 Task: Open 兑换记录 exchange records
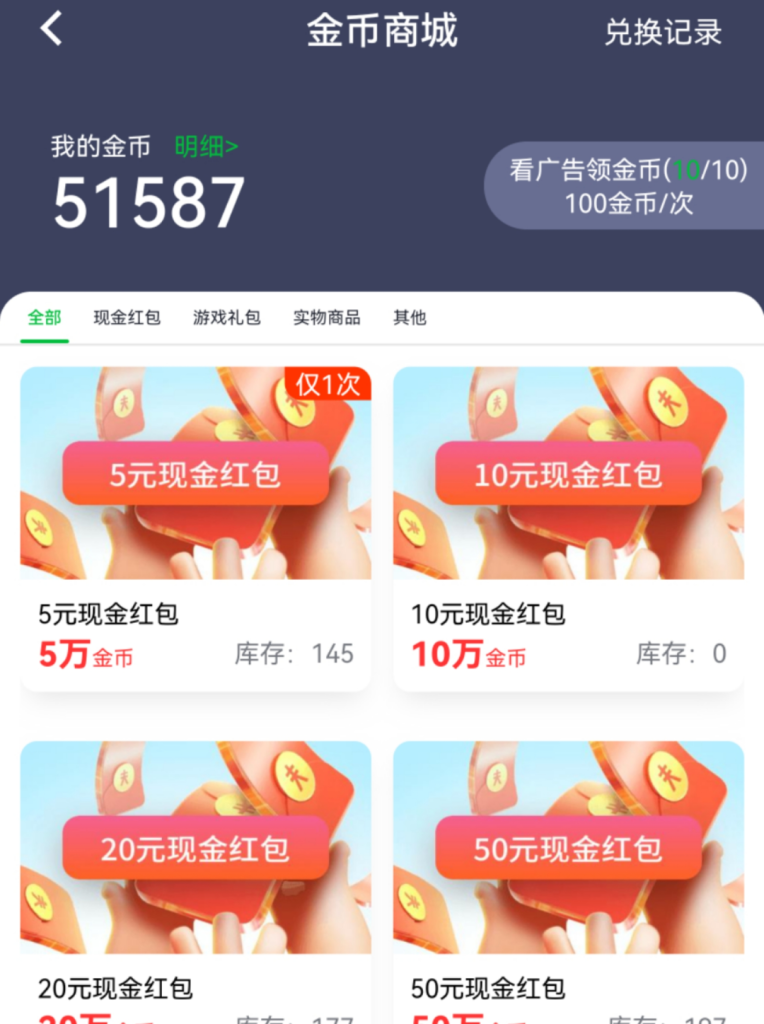pos(662,32)
